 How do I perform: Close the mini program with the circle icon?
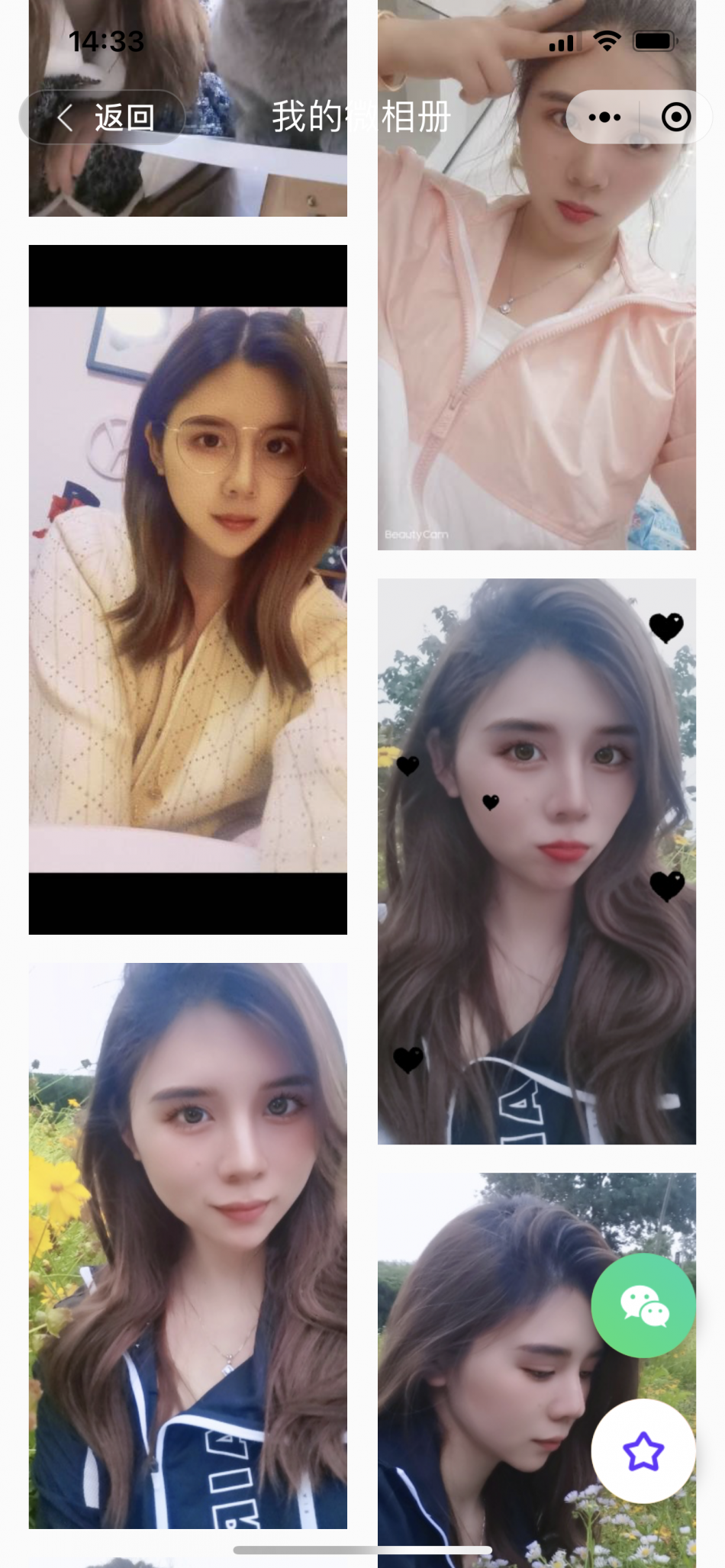point(676,118)
